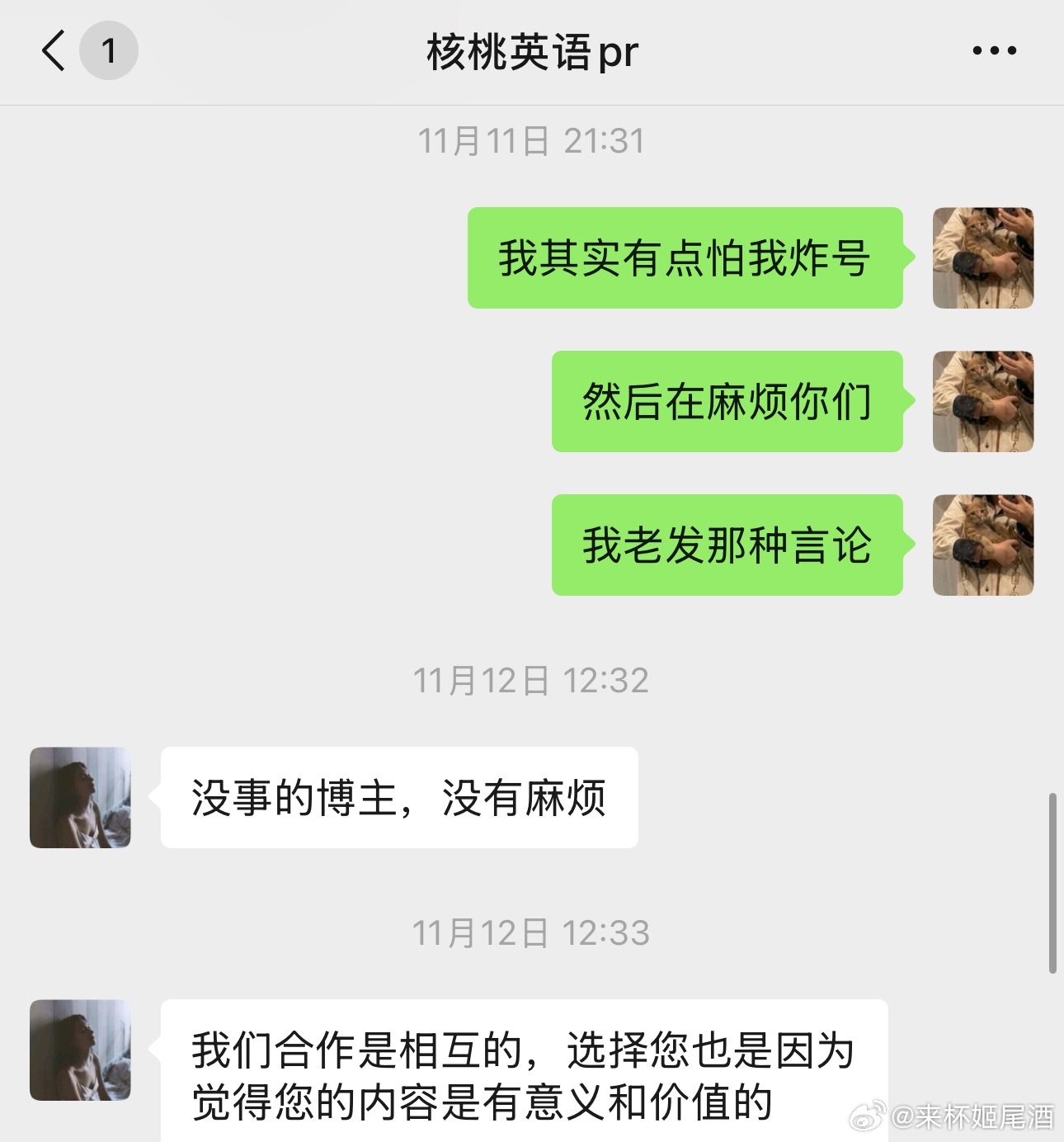Tap contact avatar beside '没事的博主，没有麻烦'
The width and height of the screenshot is (1064, 1142).
pos(80,797)
